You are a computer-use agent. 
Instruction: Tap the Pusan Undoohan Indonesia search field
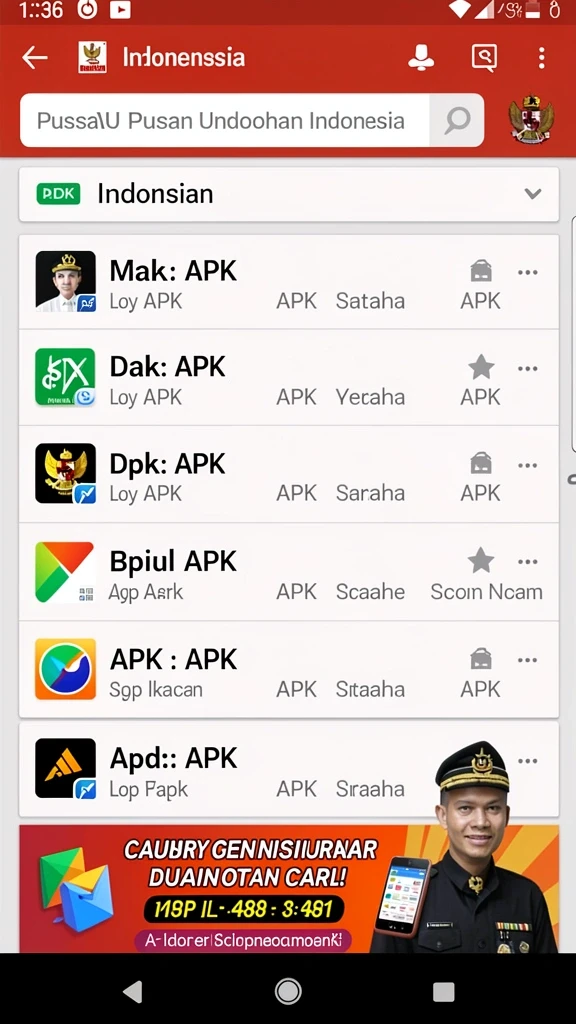(x=225, y=120)
